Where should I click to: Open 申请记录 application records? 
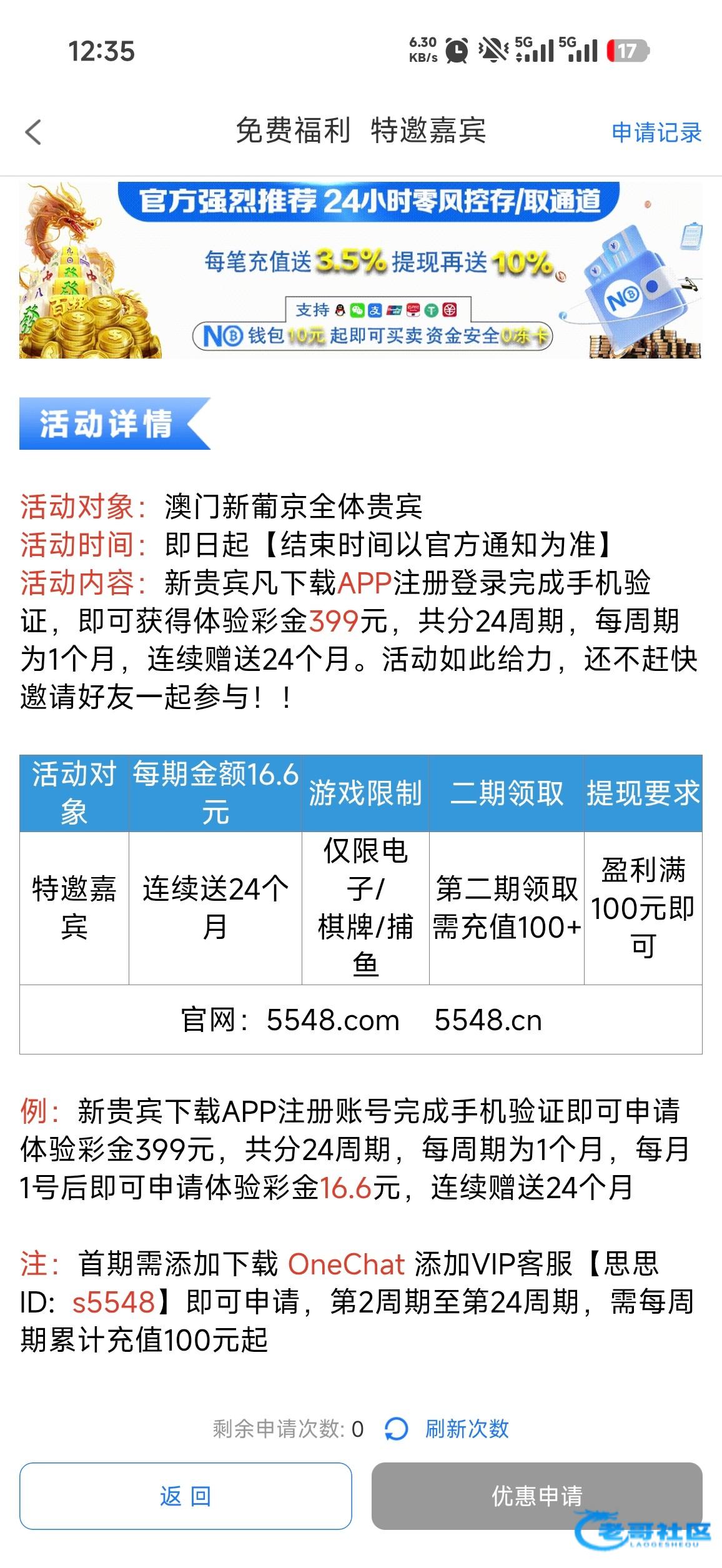(656, 132)
